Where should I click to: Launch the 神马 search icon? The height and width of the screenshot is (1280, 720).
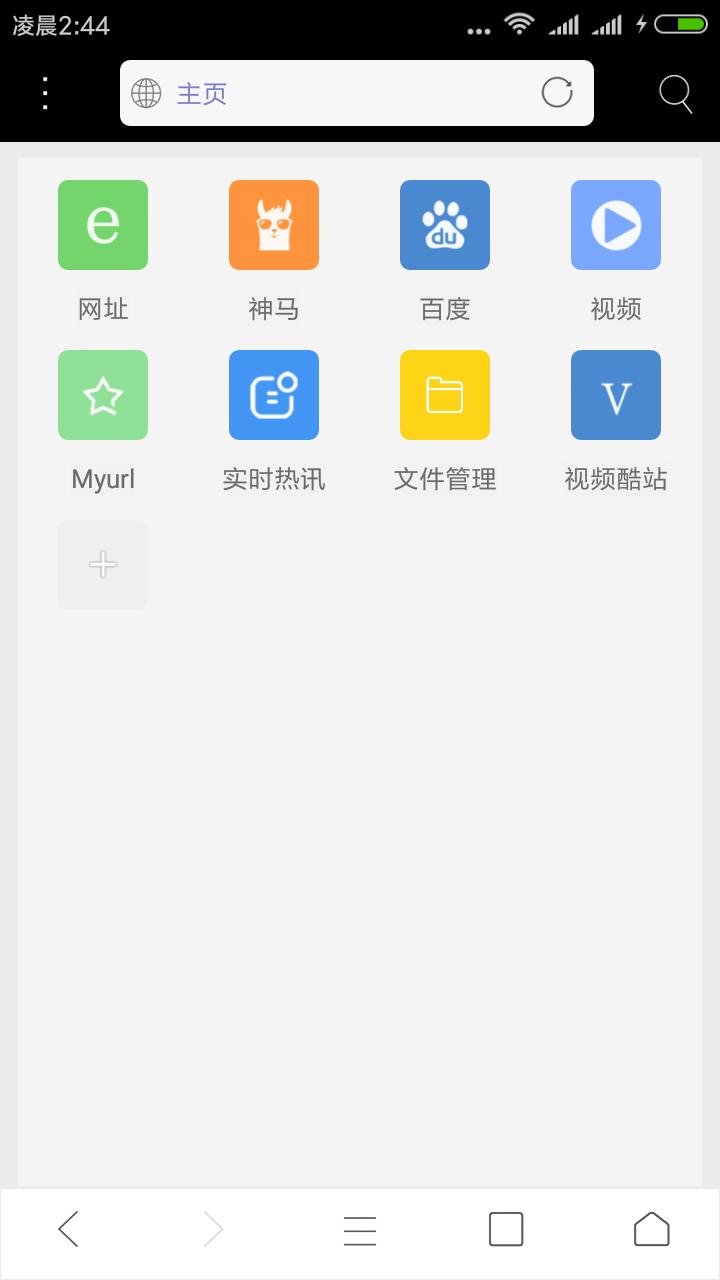pyautogui.click(x=273, y=224)
